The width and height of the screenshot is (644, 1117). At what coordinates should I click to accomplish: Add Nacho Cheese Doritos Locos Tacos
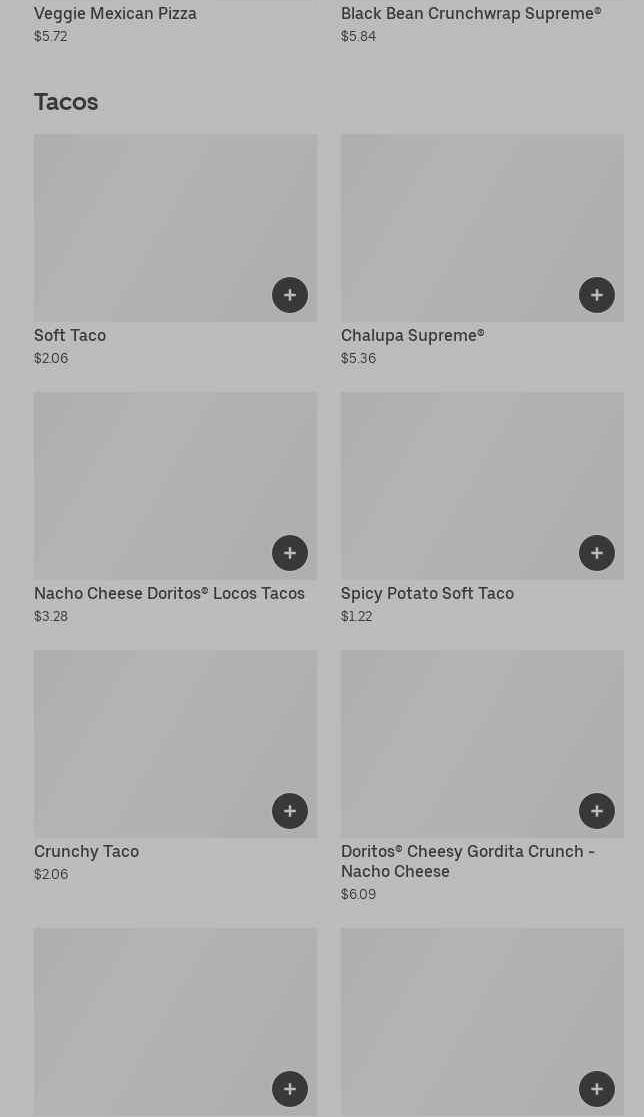tap(290, 553)
